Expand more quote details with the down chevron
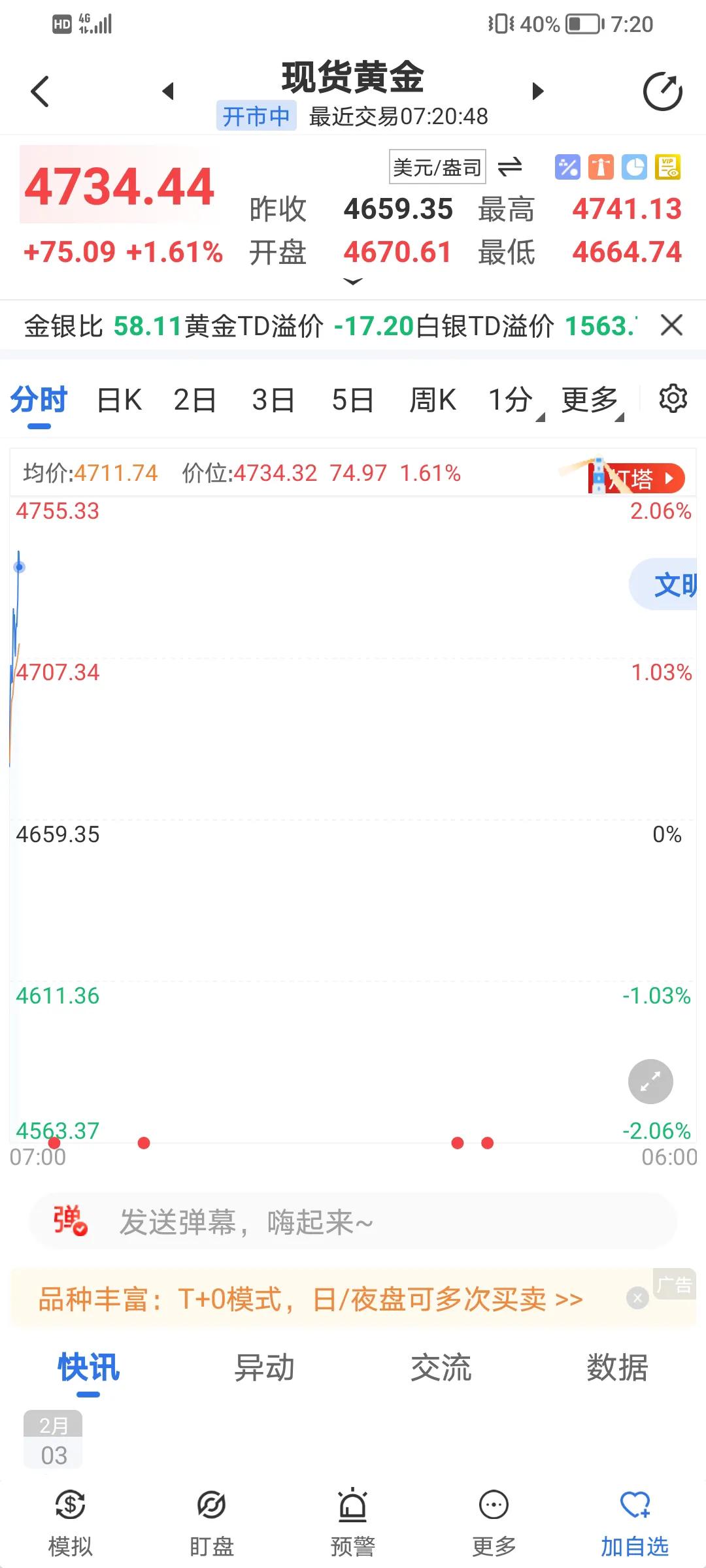This screenshot has width=706, height=1568. point(352,282)
